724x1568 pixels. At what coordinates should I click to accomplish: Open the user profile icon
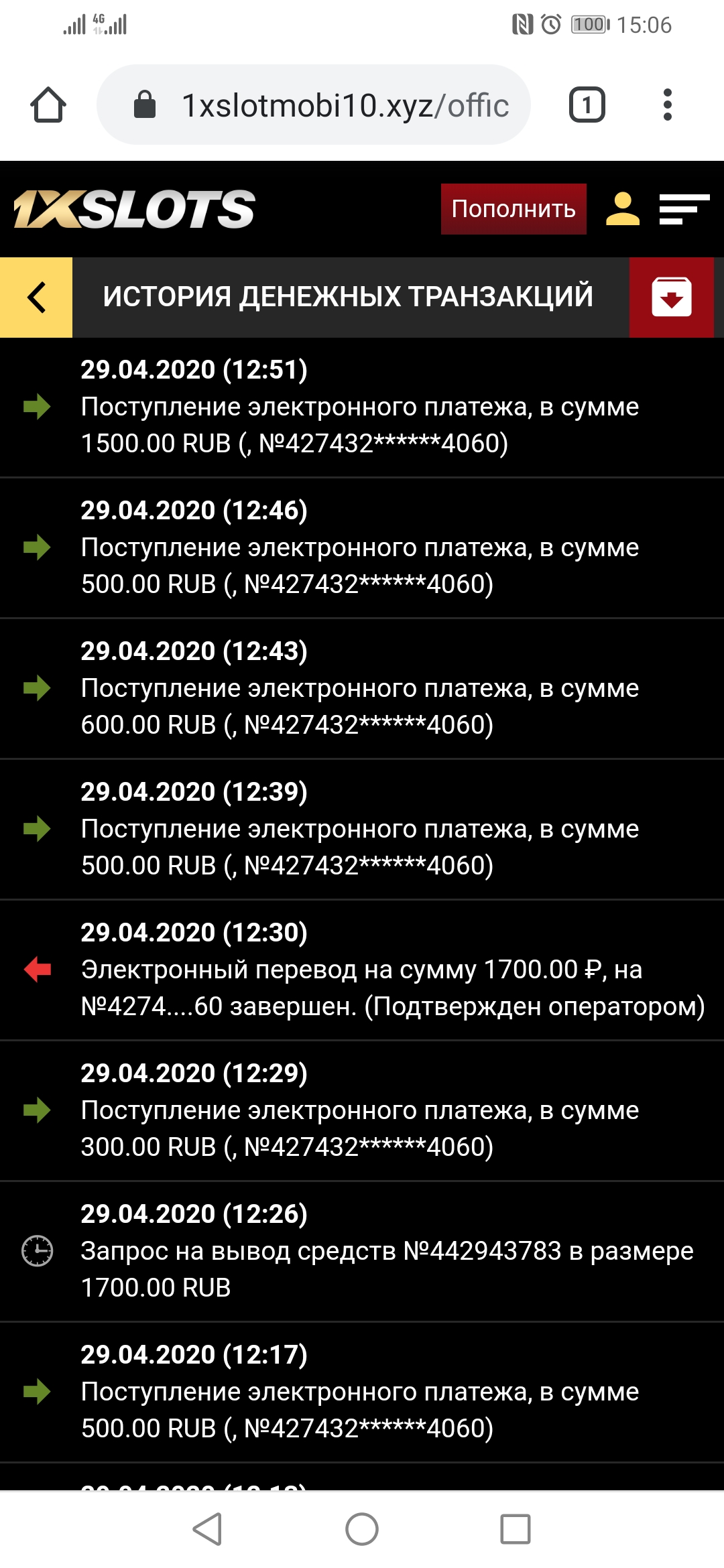(623, 209)
